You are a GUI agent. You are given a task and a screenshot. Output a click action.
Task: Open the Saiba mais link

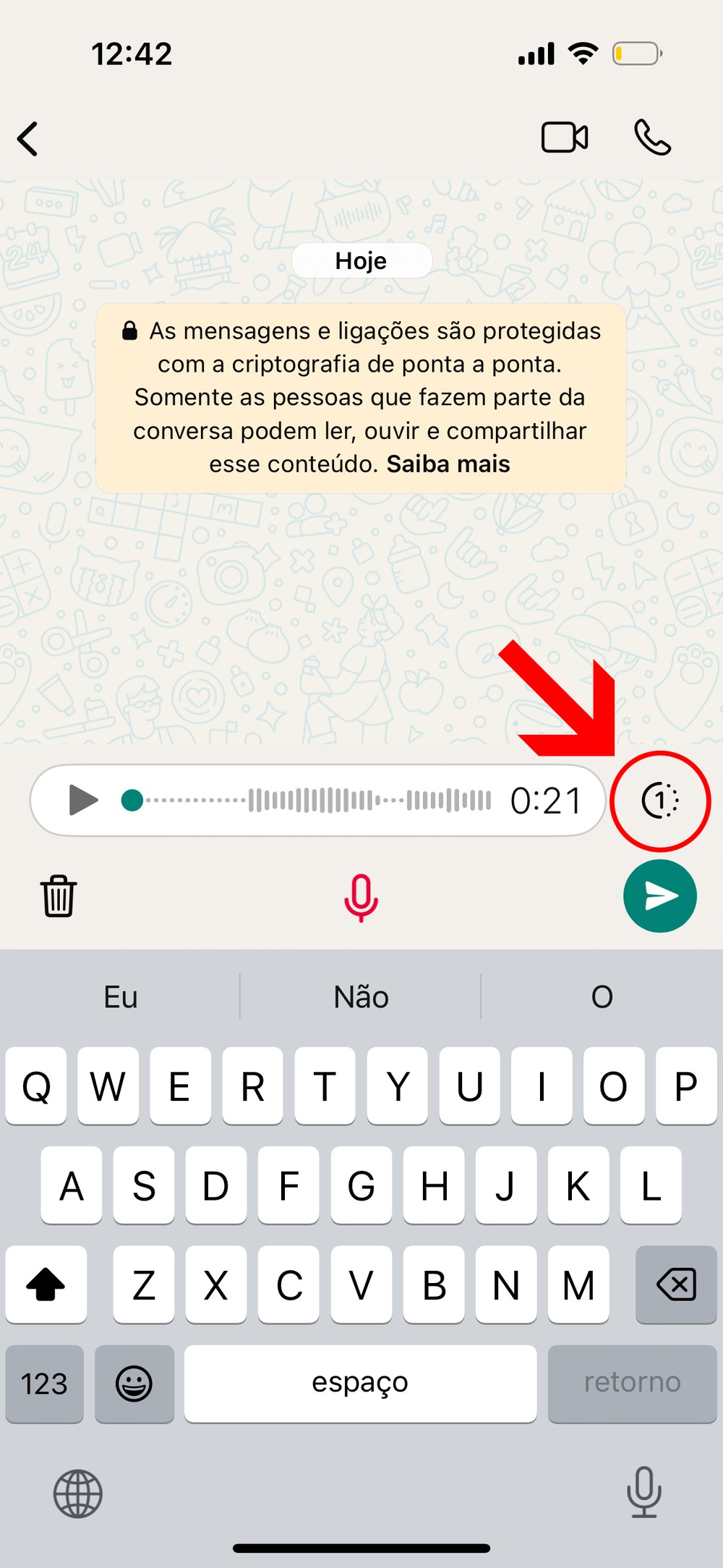click(448, 464)
